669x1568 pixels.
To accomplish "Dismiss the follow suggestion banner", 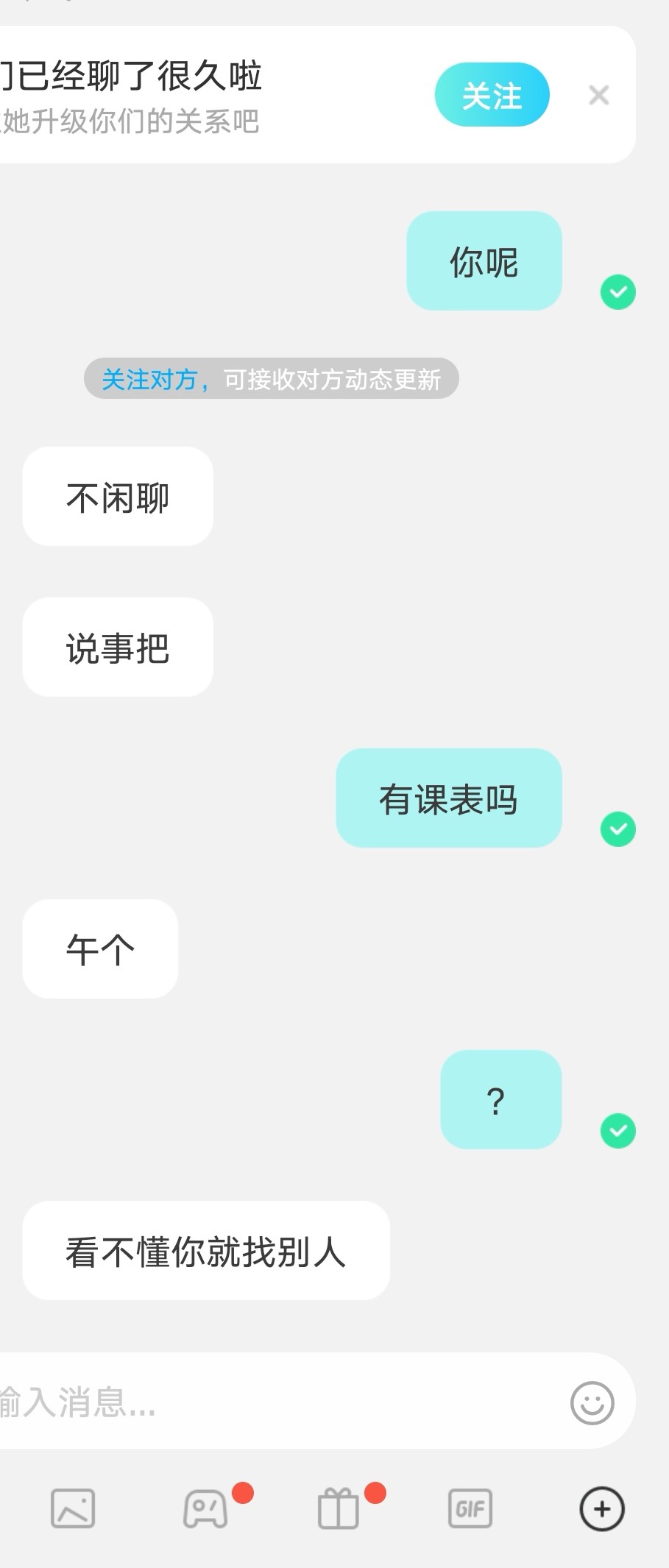I will click(x=598, y=95).
